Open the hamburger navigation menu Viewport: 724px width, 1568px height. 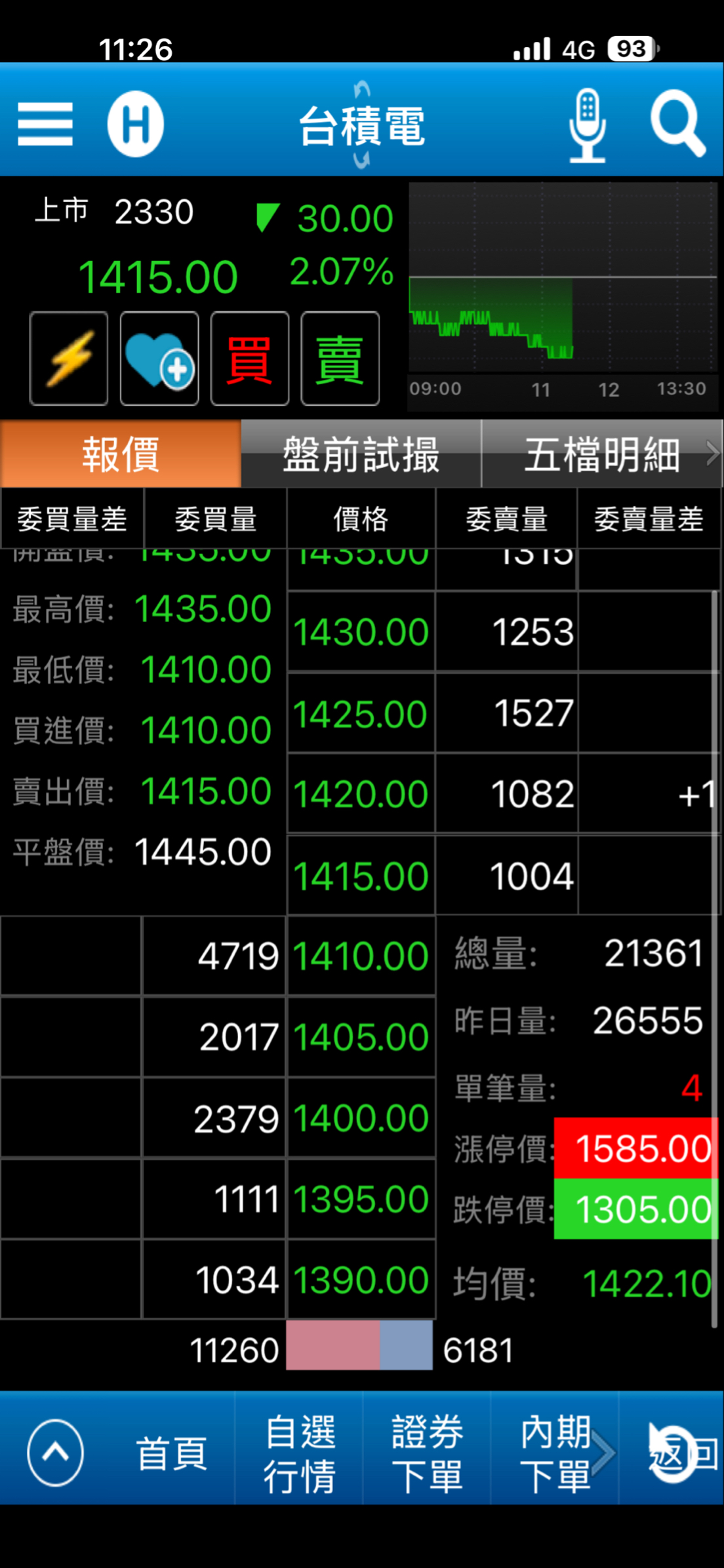coord(44,123)
